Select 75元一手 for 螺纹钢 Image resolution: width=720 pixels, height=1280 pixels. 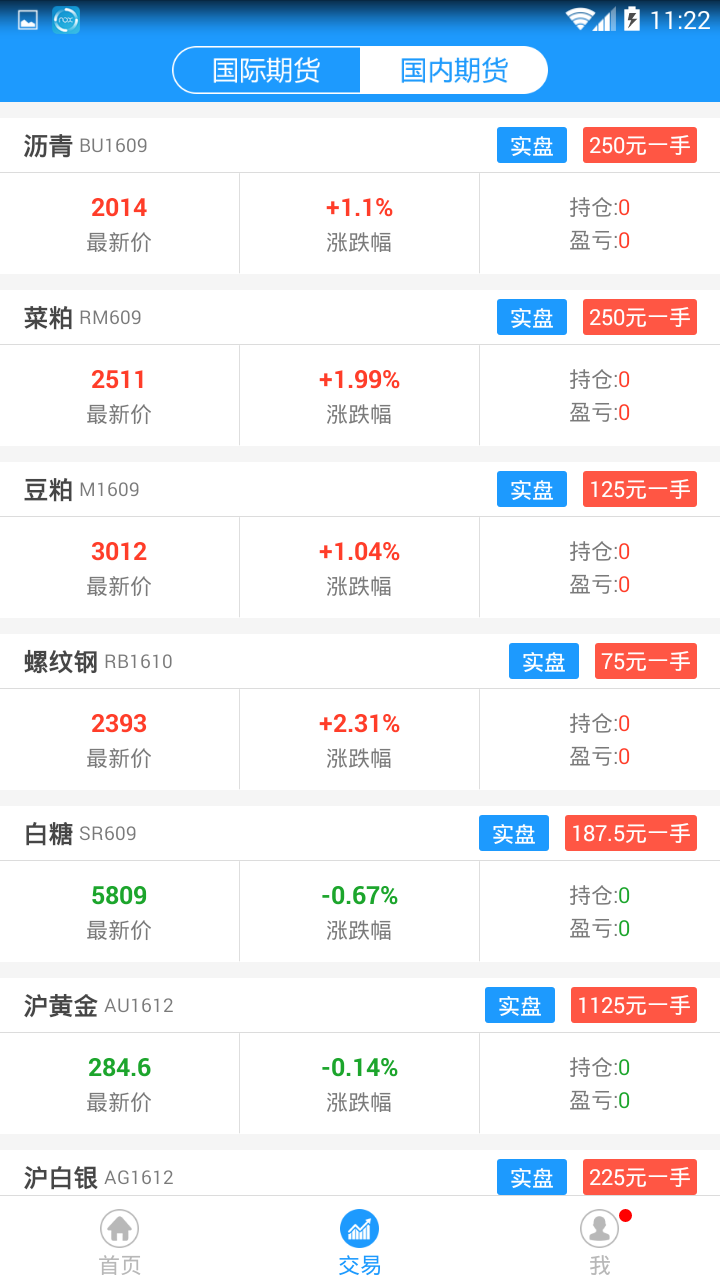point(645,662)
